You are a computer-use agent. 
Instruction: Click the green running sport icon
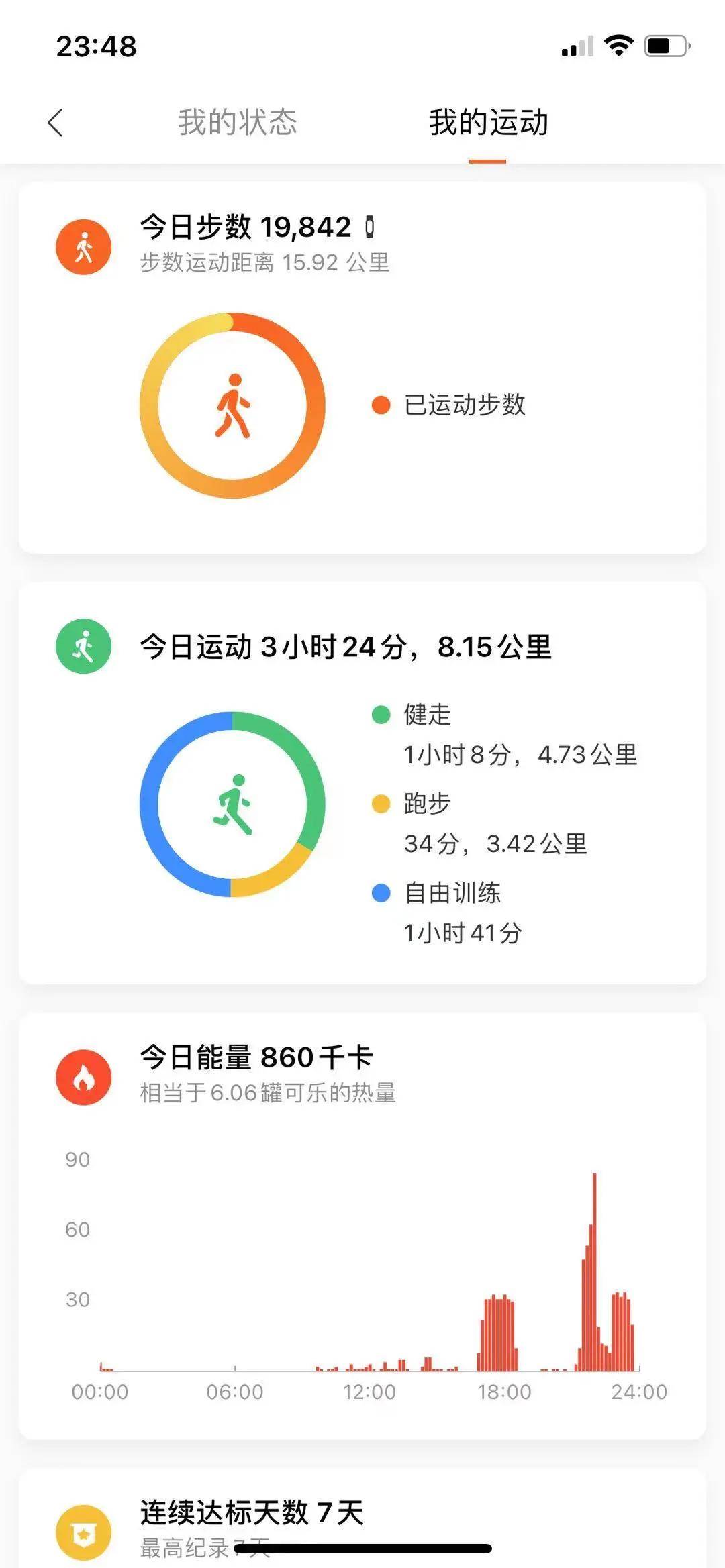click(83, 645)
